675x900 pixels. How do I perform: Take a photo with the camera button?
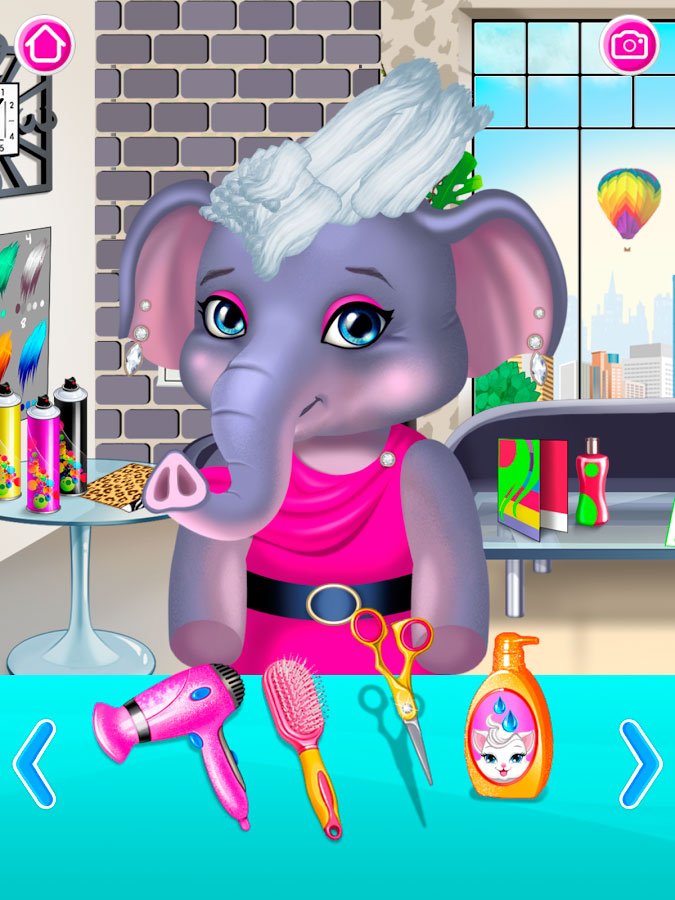[x=628, y=44]
